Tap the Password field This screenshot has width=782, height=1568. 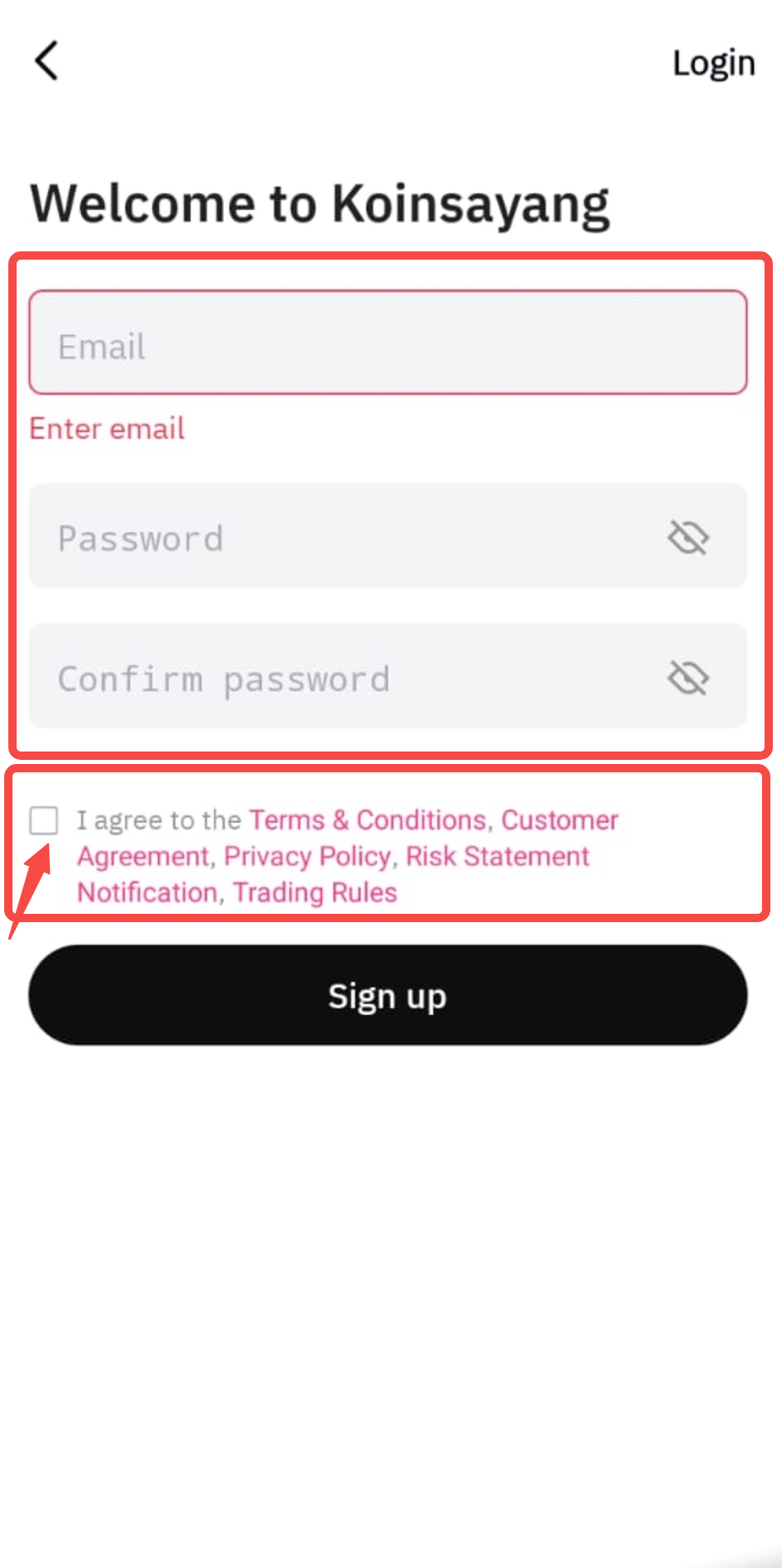349,537
